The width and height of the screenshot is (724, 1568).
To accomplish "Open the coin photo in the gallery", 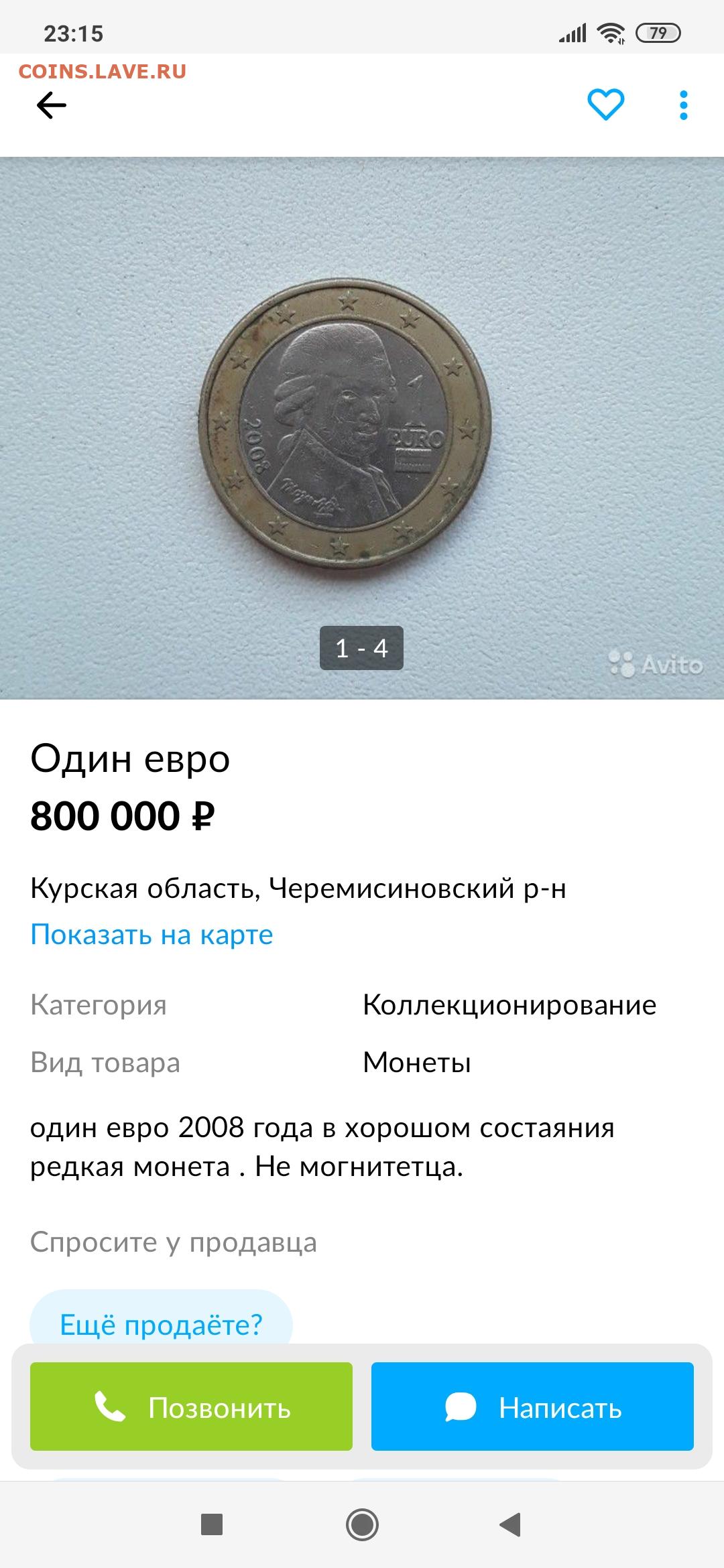I will click(362, 428).
